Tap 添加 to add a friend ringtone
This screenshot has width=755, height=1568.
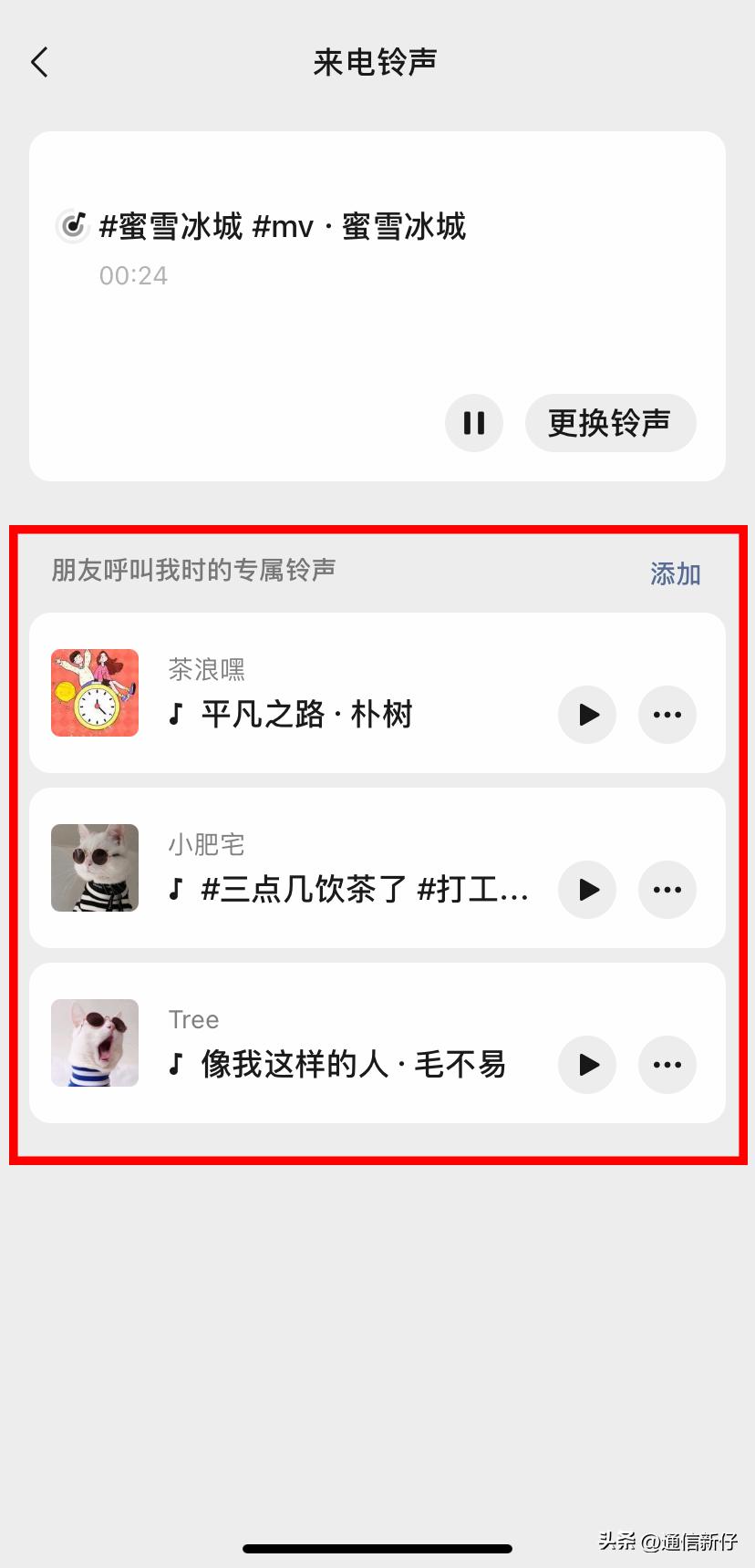675,573
